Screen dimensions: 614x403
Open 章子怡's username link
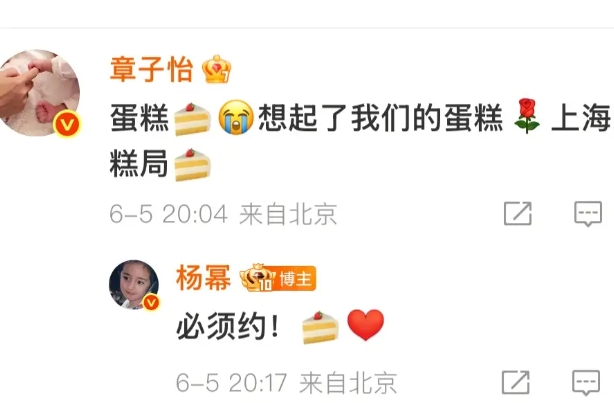(x=150, y=70)
